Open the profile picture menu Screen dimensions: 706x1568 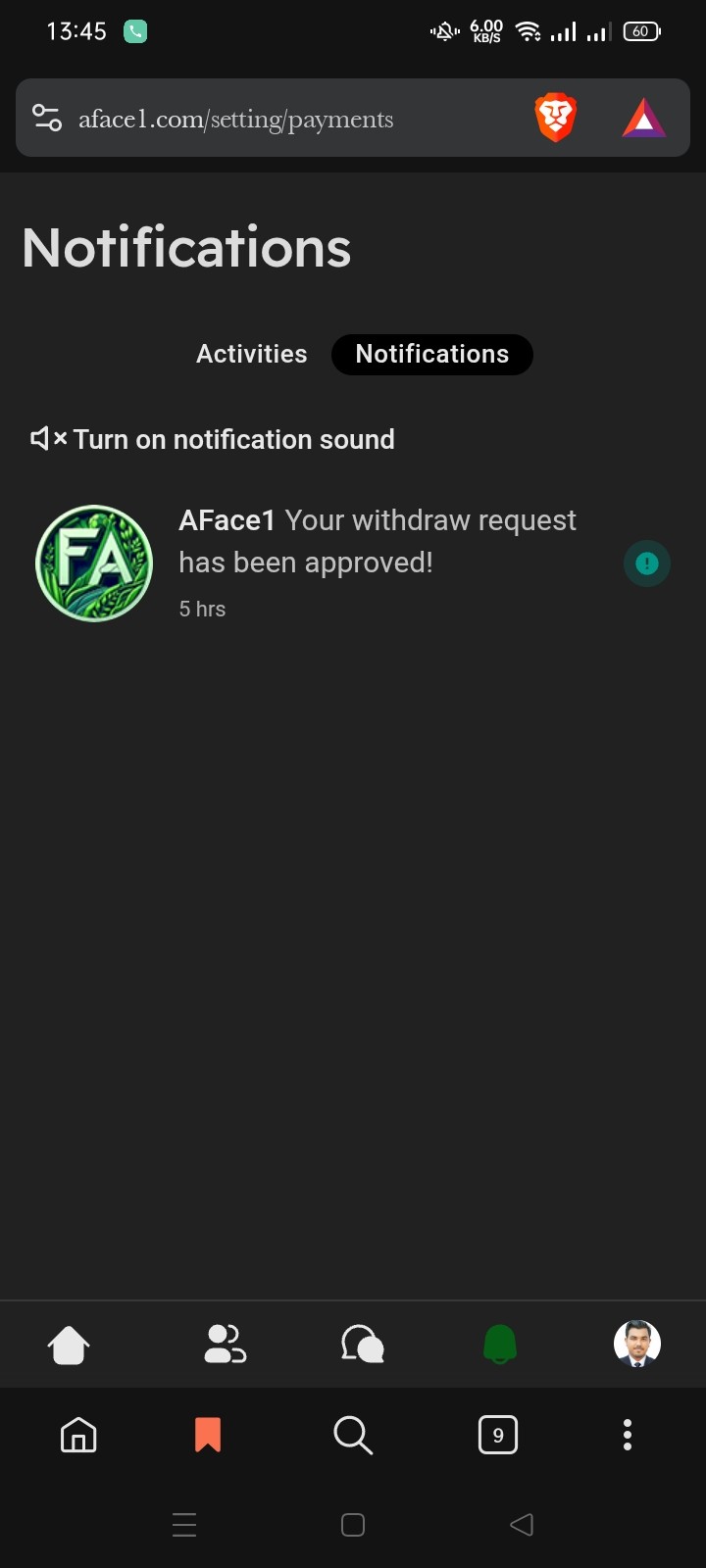[x=637, y=1344]
